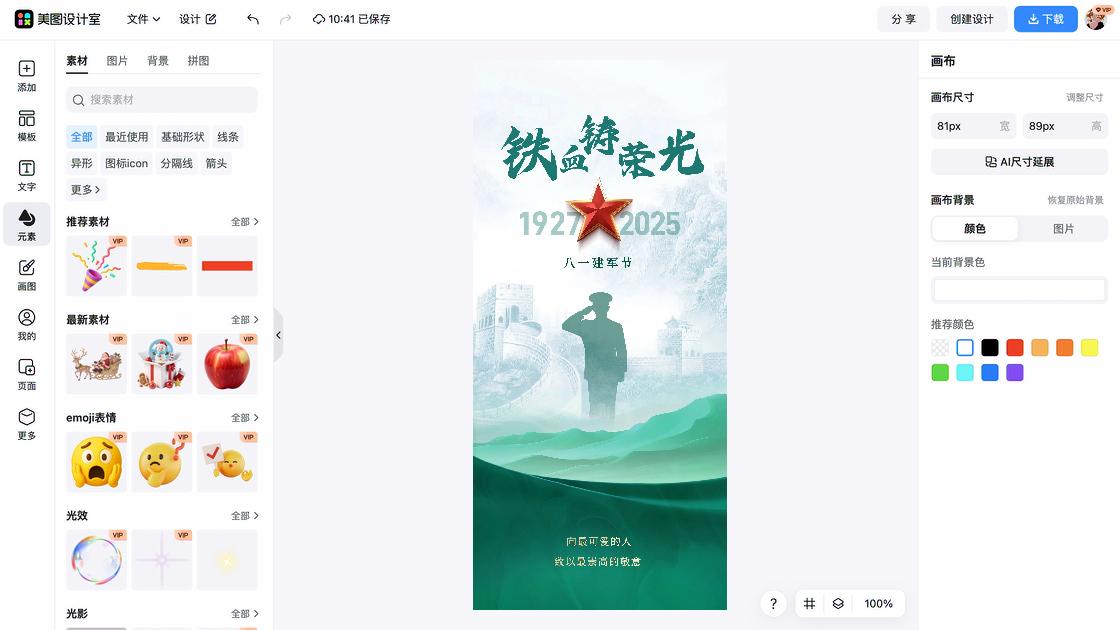1120x630 pixels.
Task: Expand 更多 categories
Action: point(86,189)
